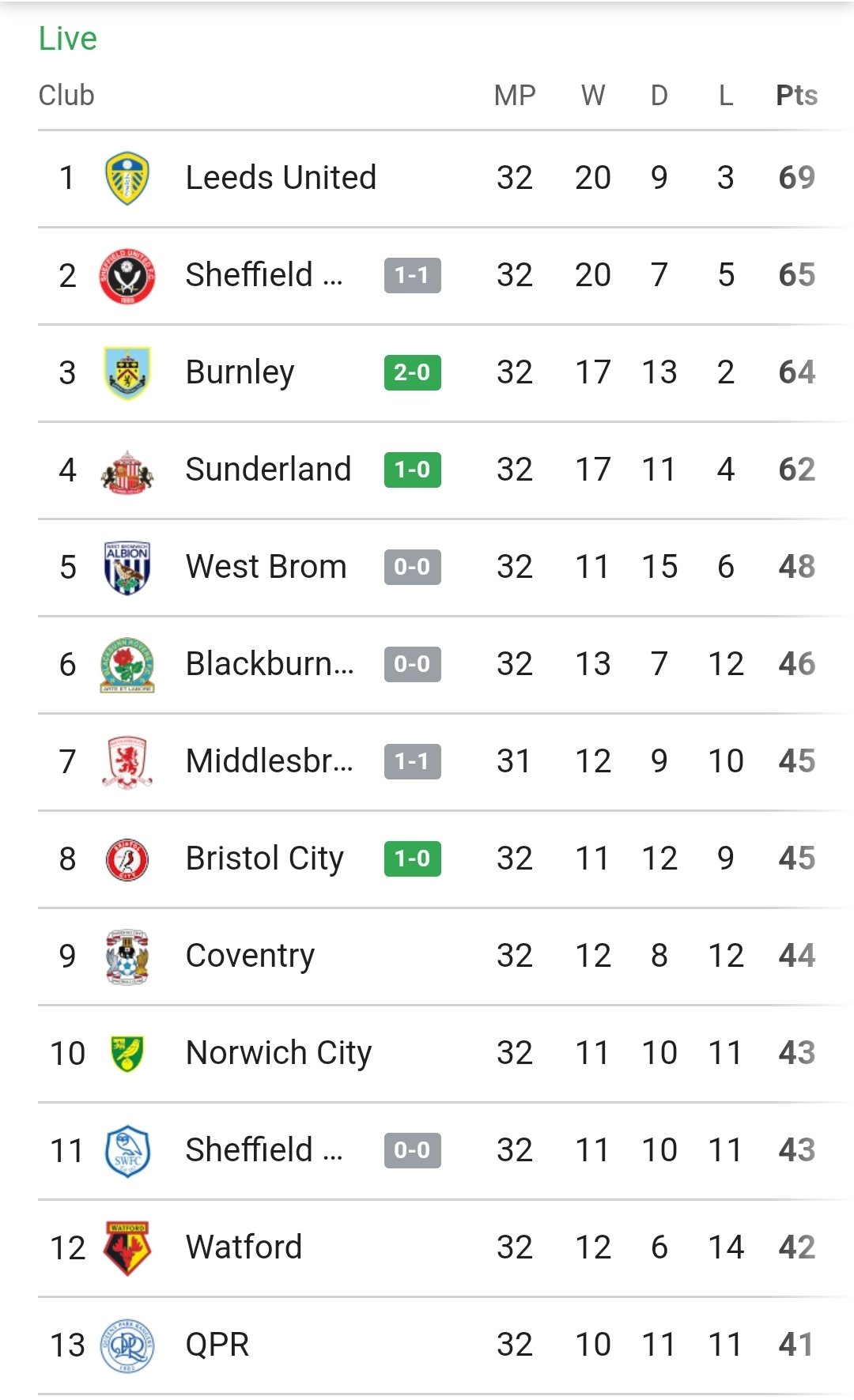Tap Middlesbrough's live 1-1 score badge
The width and height of the screenshot is (854, 1400).
412,761
